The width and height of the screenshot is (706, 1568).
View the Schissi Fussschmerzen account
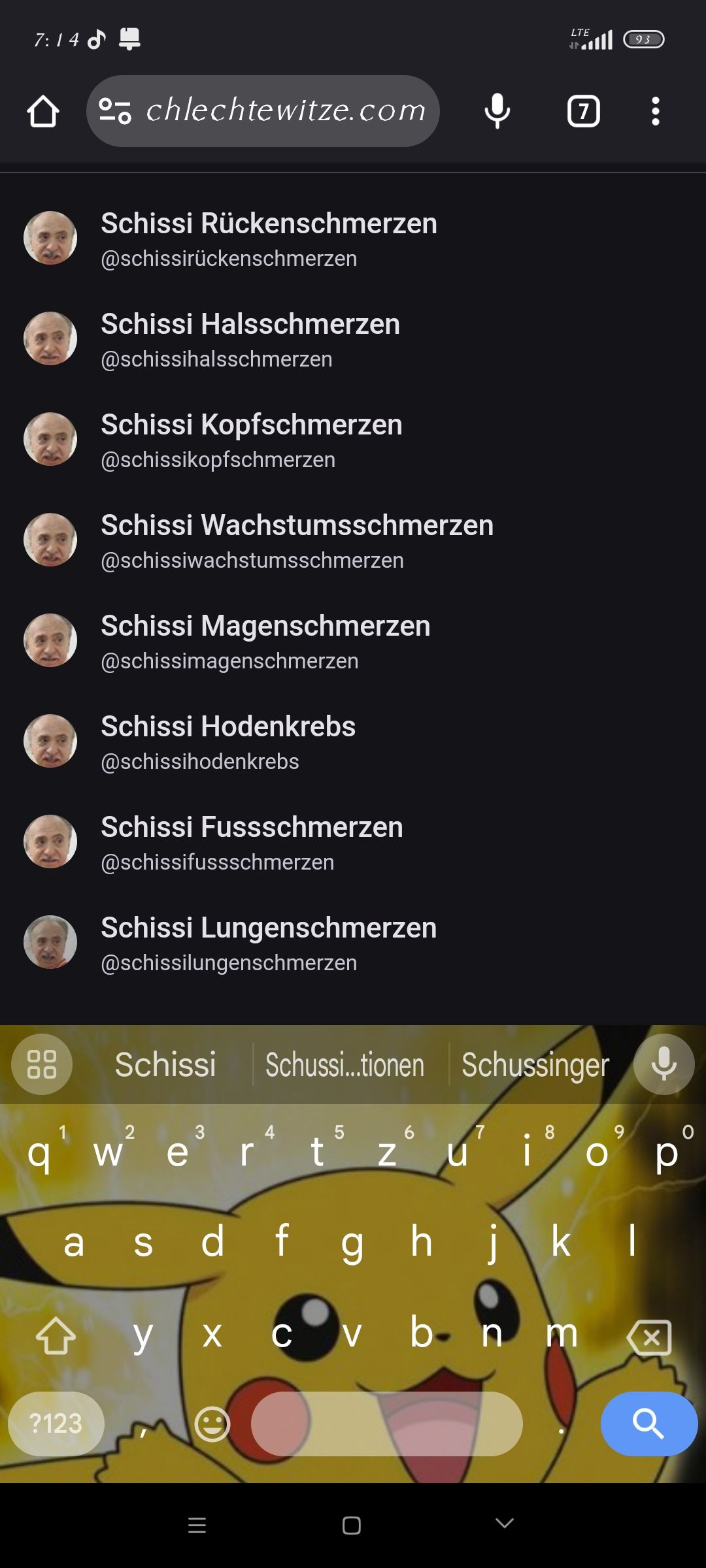(x=251, y=842)
